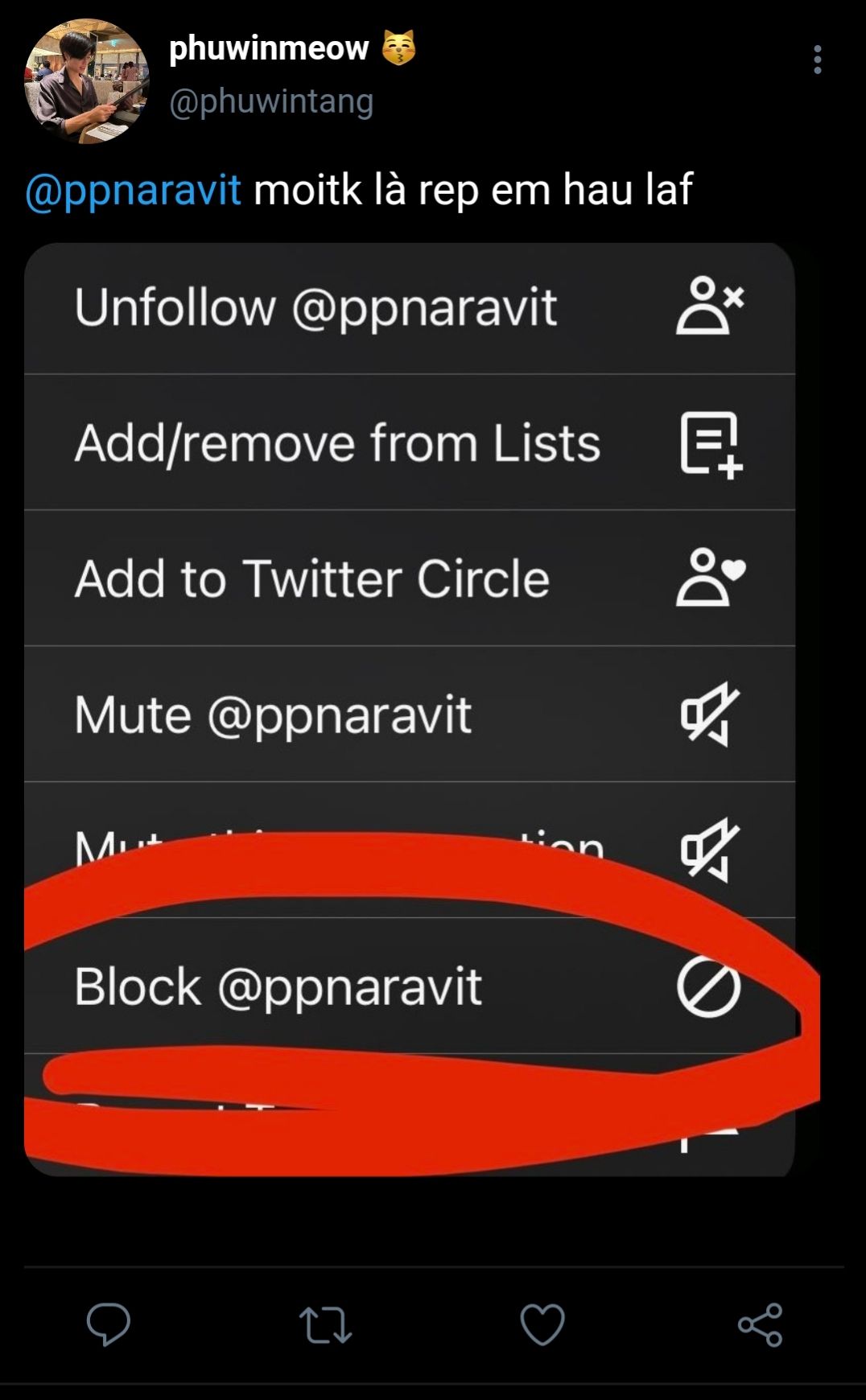Open phuwinmeow's profile picture

87,81
